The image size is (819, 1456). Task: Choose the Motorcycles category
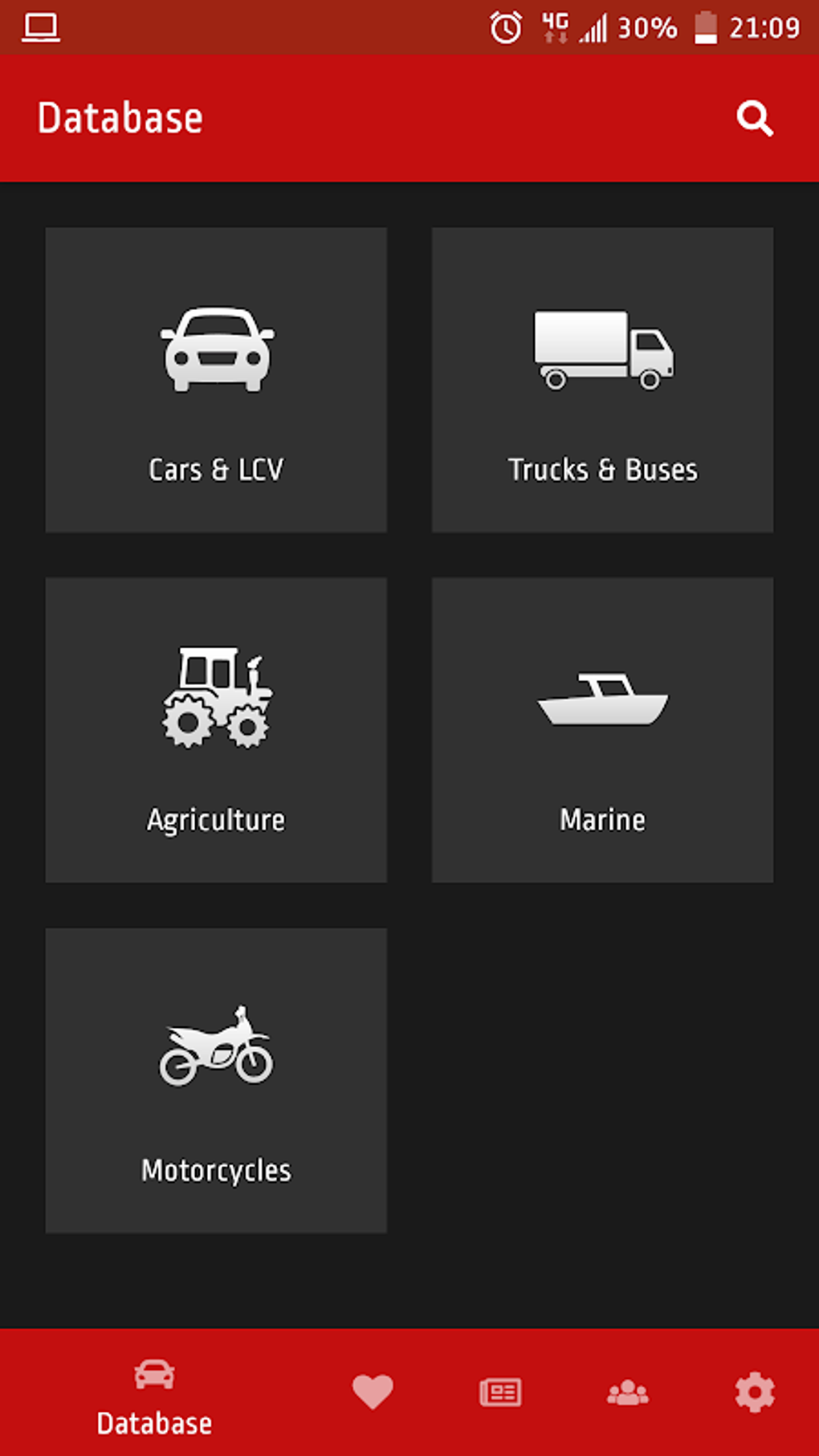216,1080
